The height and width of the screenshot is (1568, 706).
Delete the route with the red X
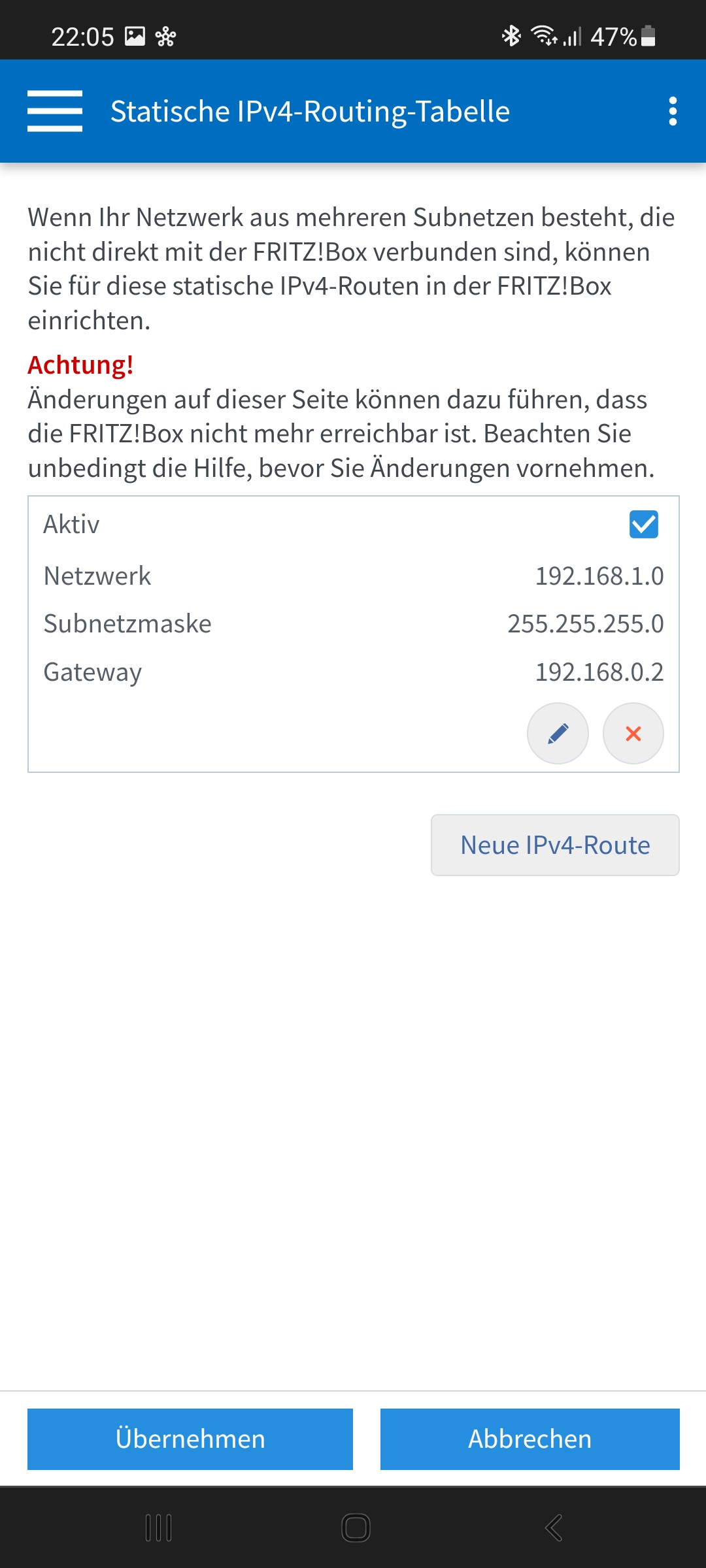pyautogui.click(x=633, y=733)
